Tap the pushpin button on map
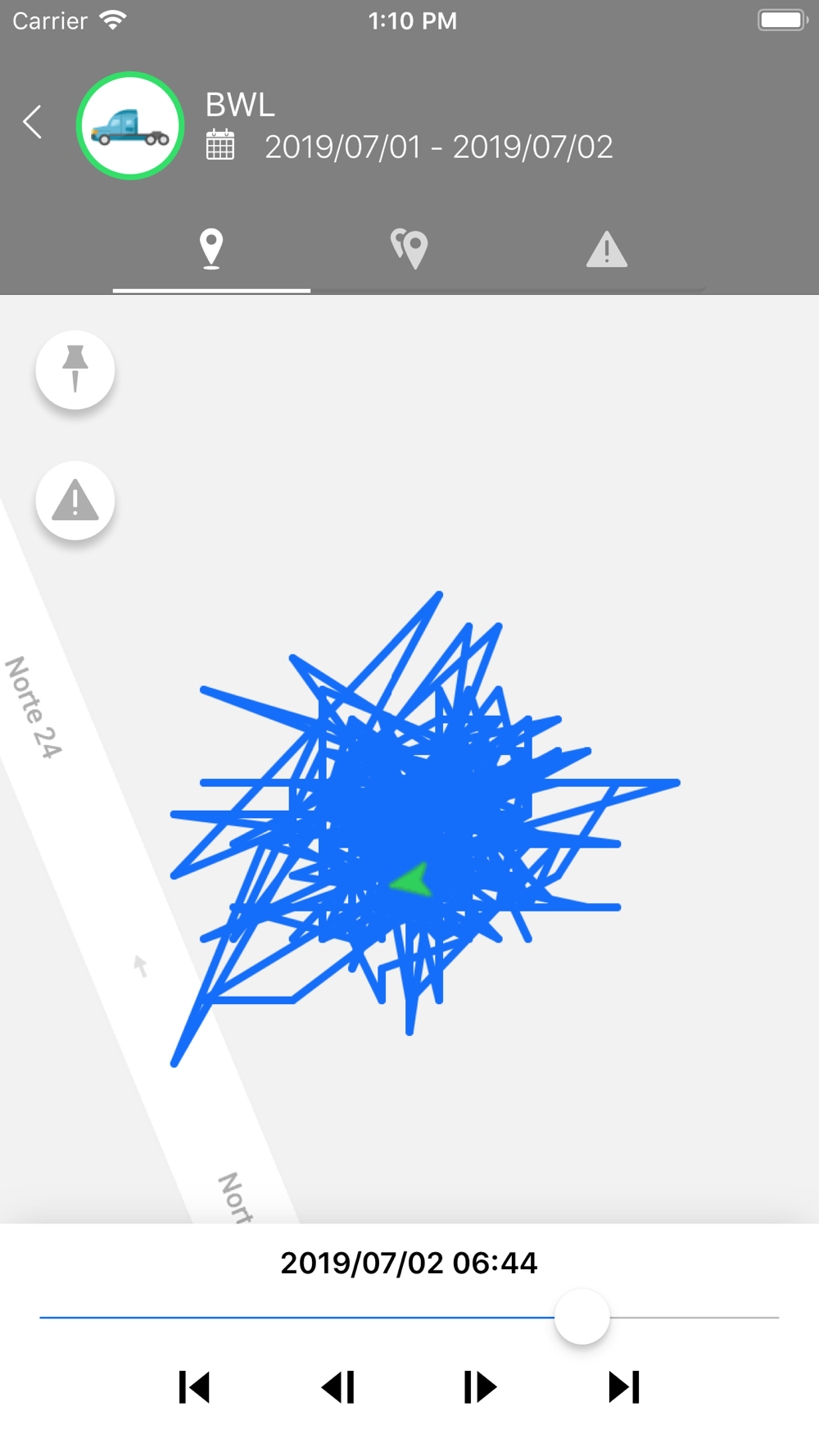819x1456 pixels. pos(75,369)
